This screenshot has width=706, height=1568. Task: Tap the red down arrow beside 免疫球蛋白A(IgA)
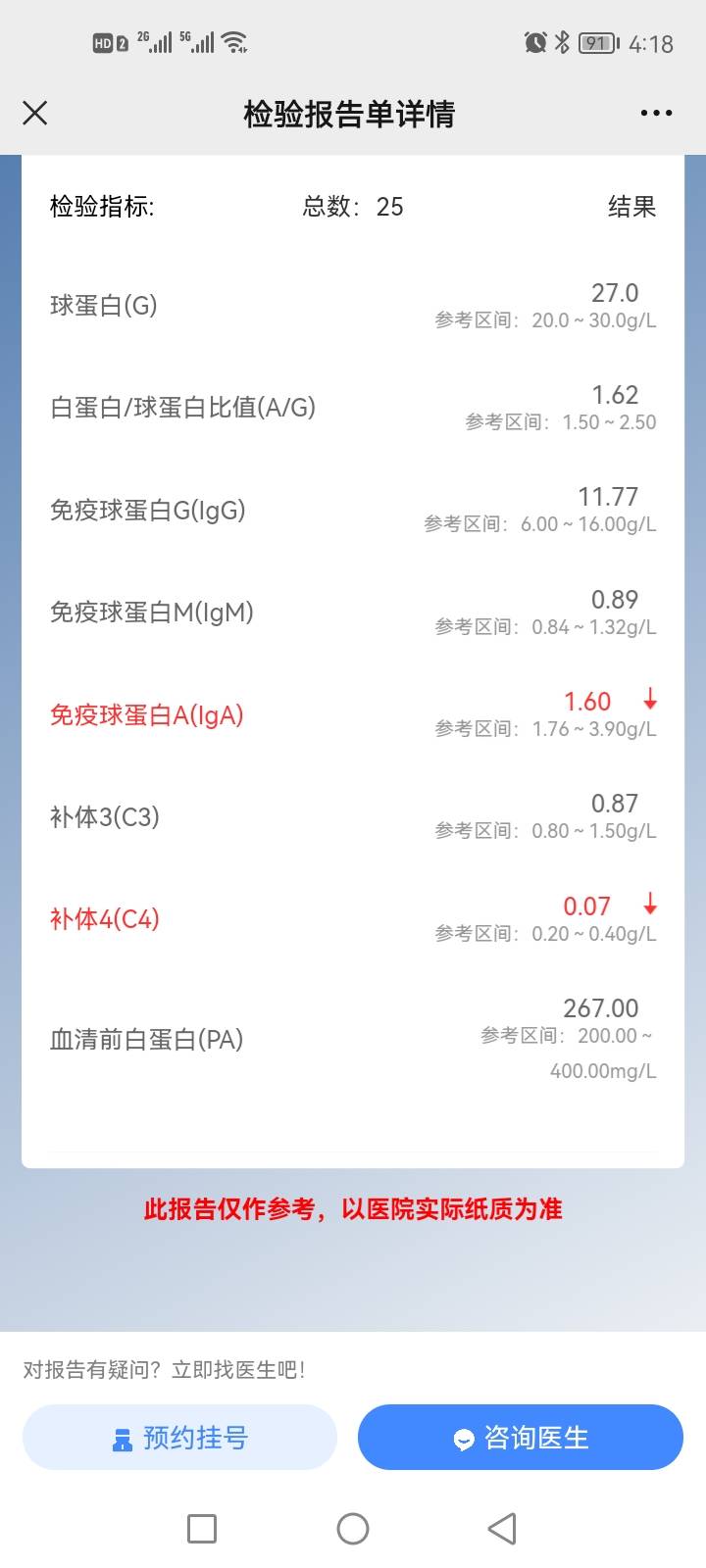coord(651,702)
